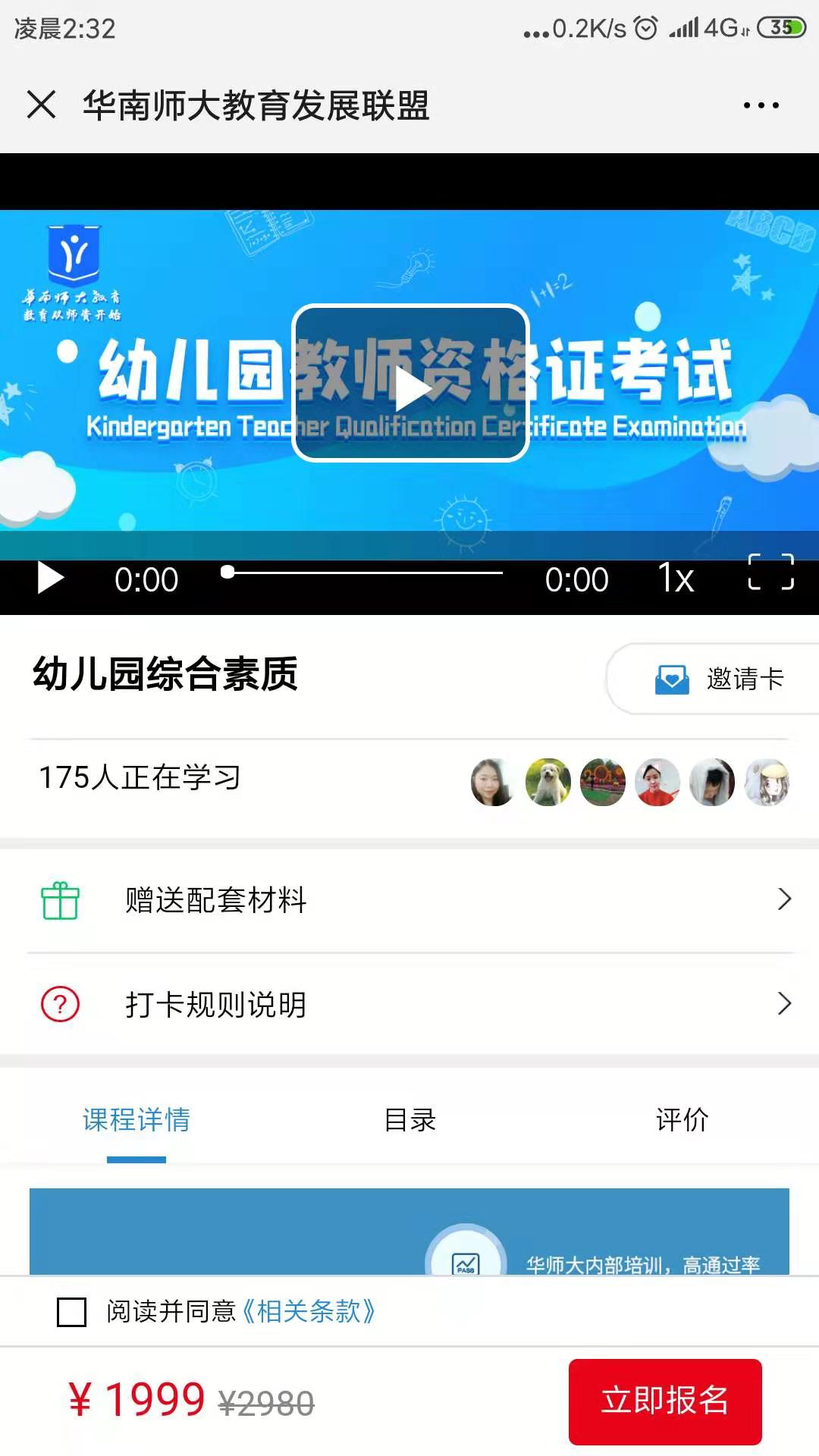Tap the video progress bar

point(364,573)
